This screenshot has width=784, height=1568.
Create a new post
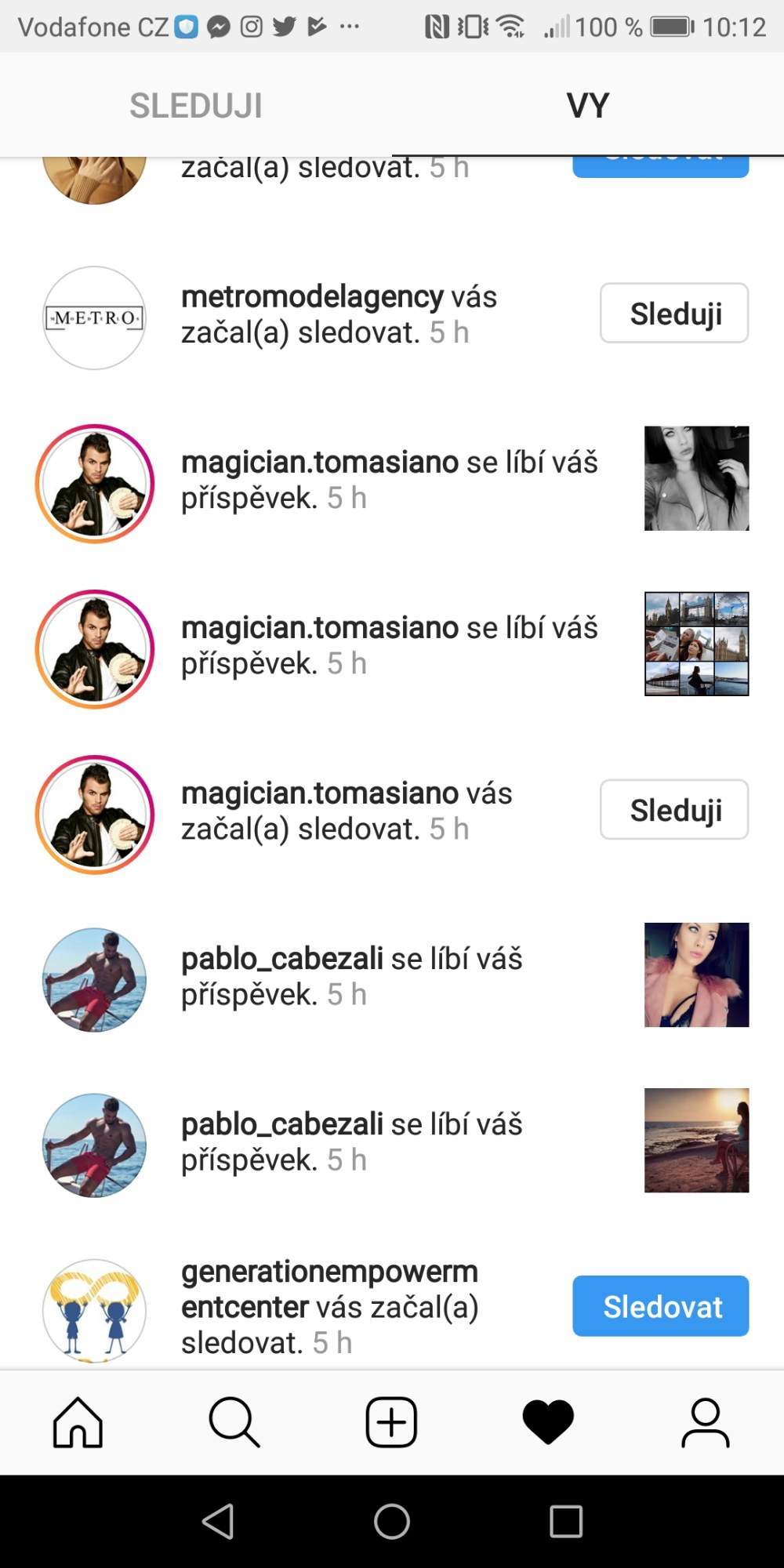click(391, 1421)
